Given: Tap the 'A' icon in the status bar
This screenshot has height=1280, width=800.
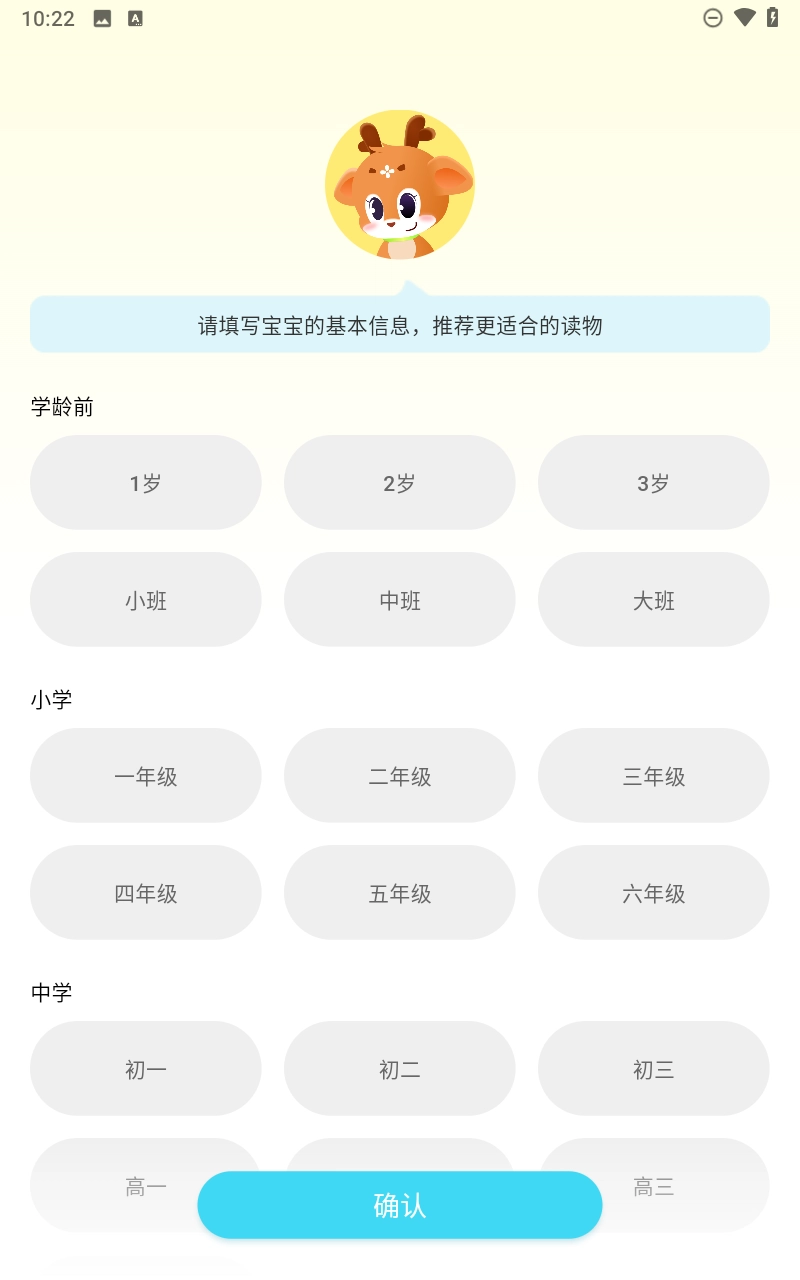Looking at the screenshot, I should 135,17.
